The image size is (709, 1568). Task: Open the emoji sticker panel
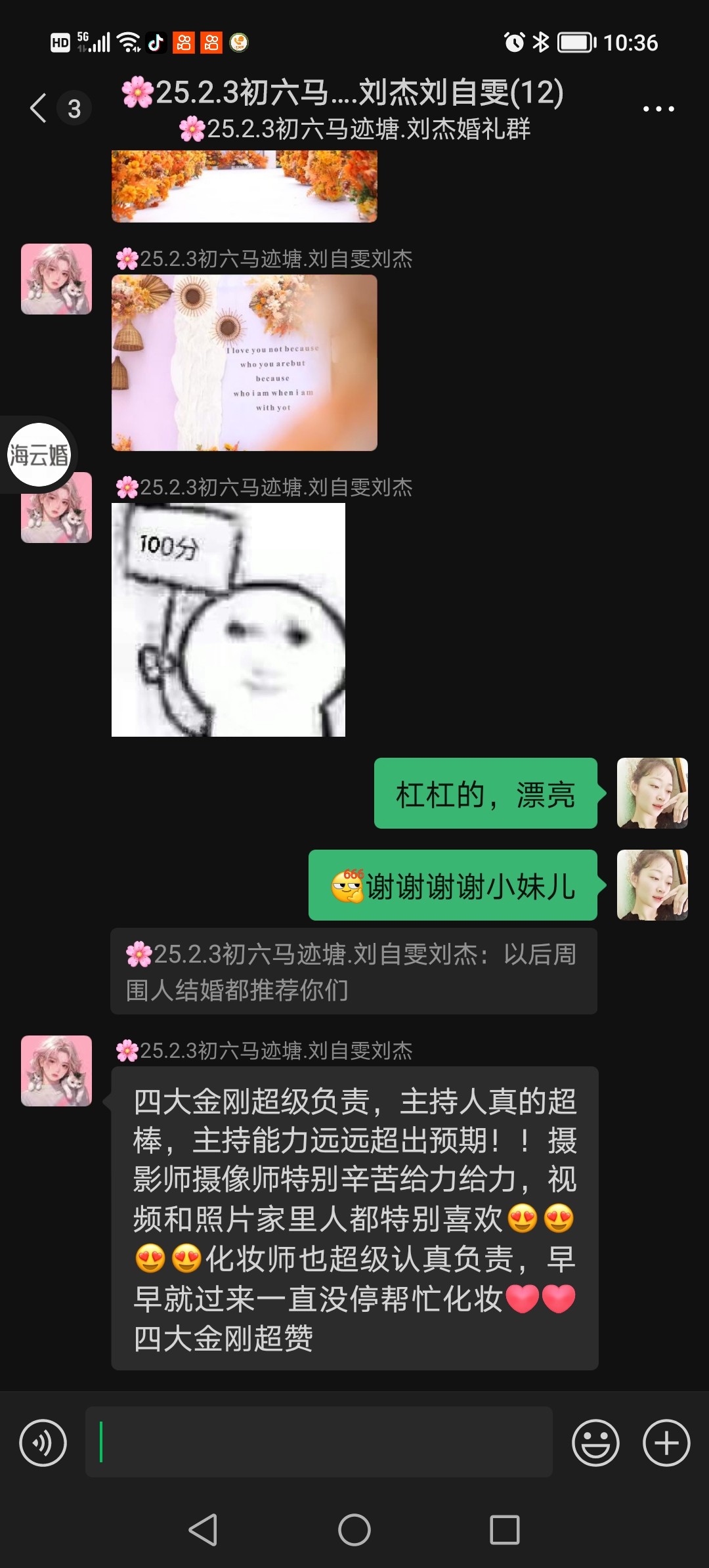click(595, 1443)
